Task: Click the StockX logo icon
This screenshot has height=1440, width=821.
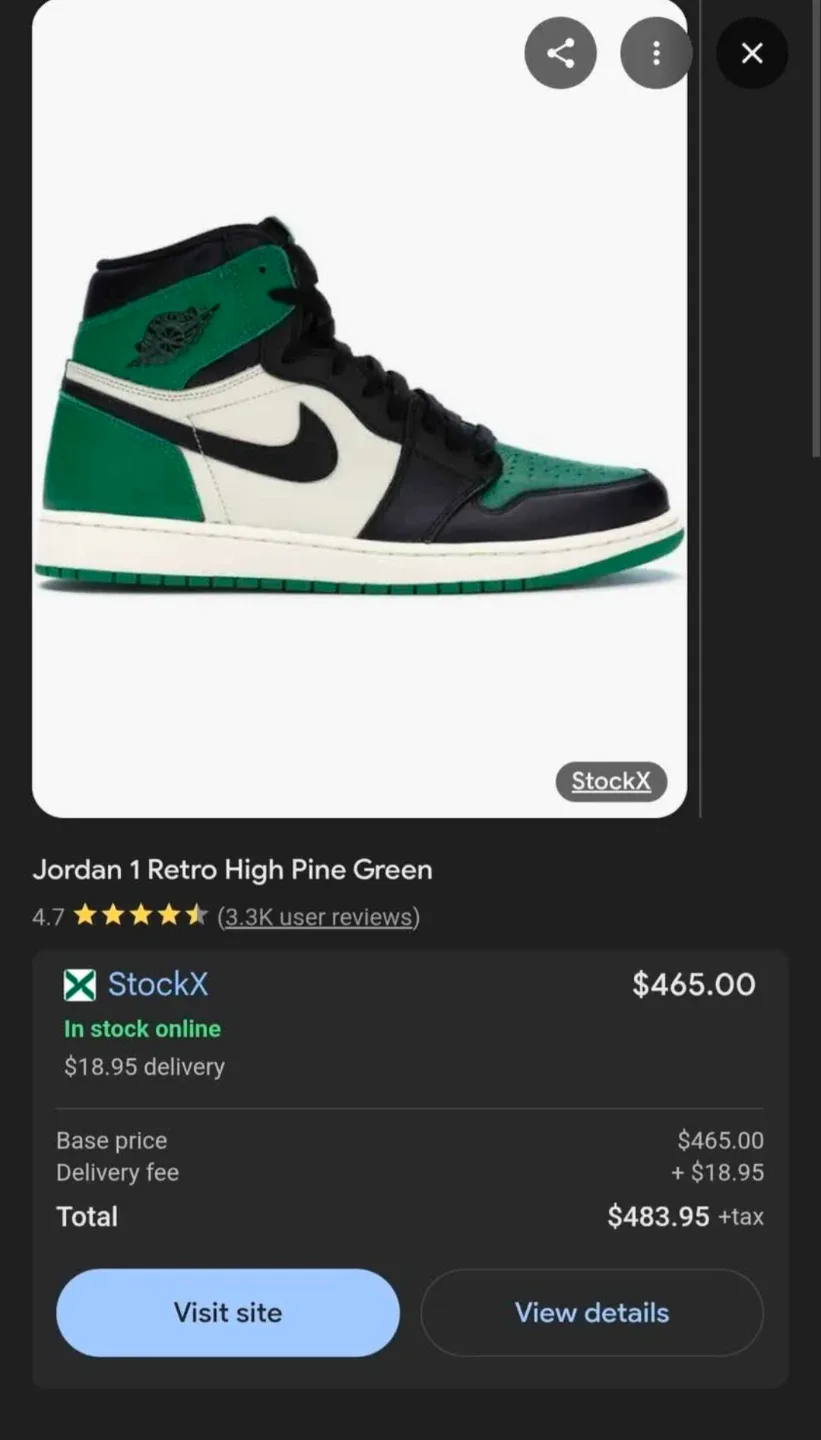Action: (x=77, y=985)
